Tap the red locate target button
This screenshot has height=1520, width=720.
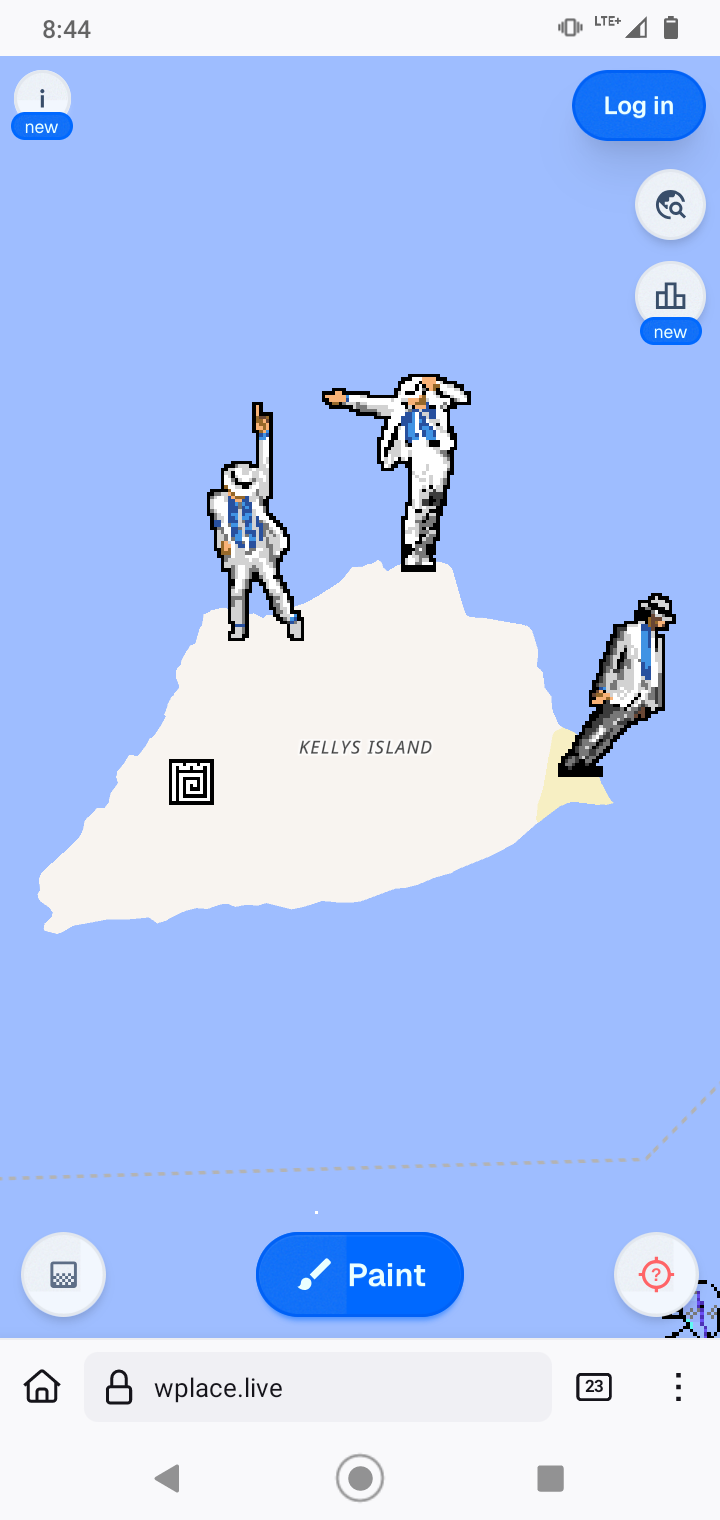click(655, 1274)
